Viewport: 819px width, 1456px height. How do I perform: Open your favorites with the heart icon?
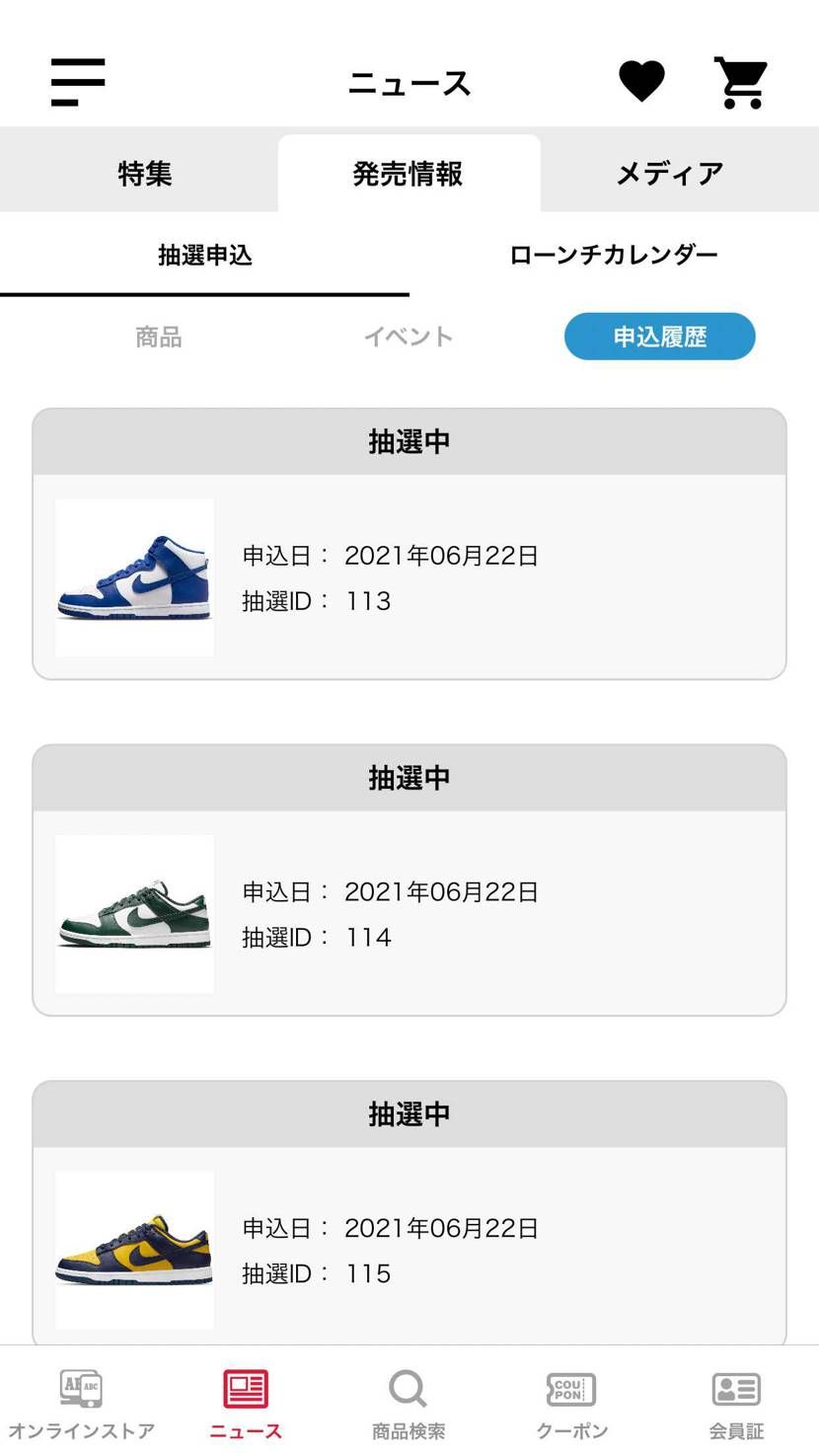642,79
